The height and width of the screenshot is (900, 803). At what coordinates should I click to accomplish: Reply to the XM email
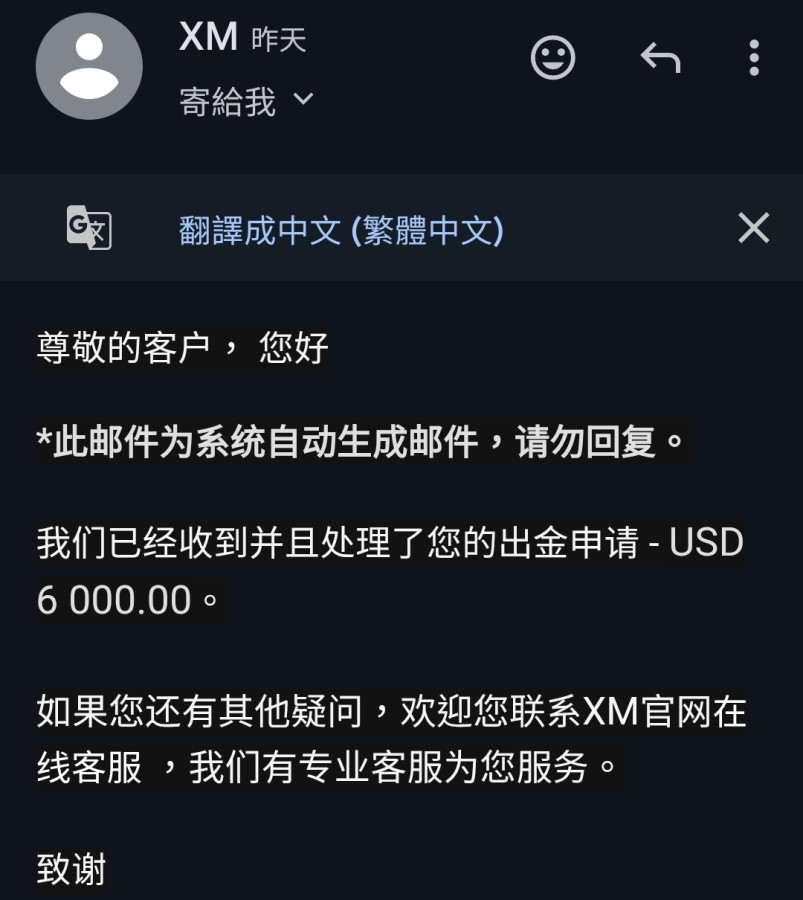tap(660, 58)
